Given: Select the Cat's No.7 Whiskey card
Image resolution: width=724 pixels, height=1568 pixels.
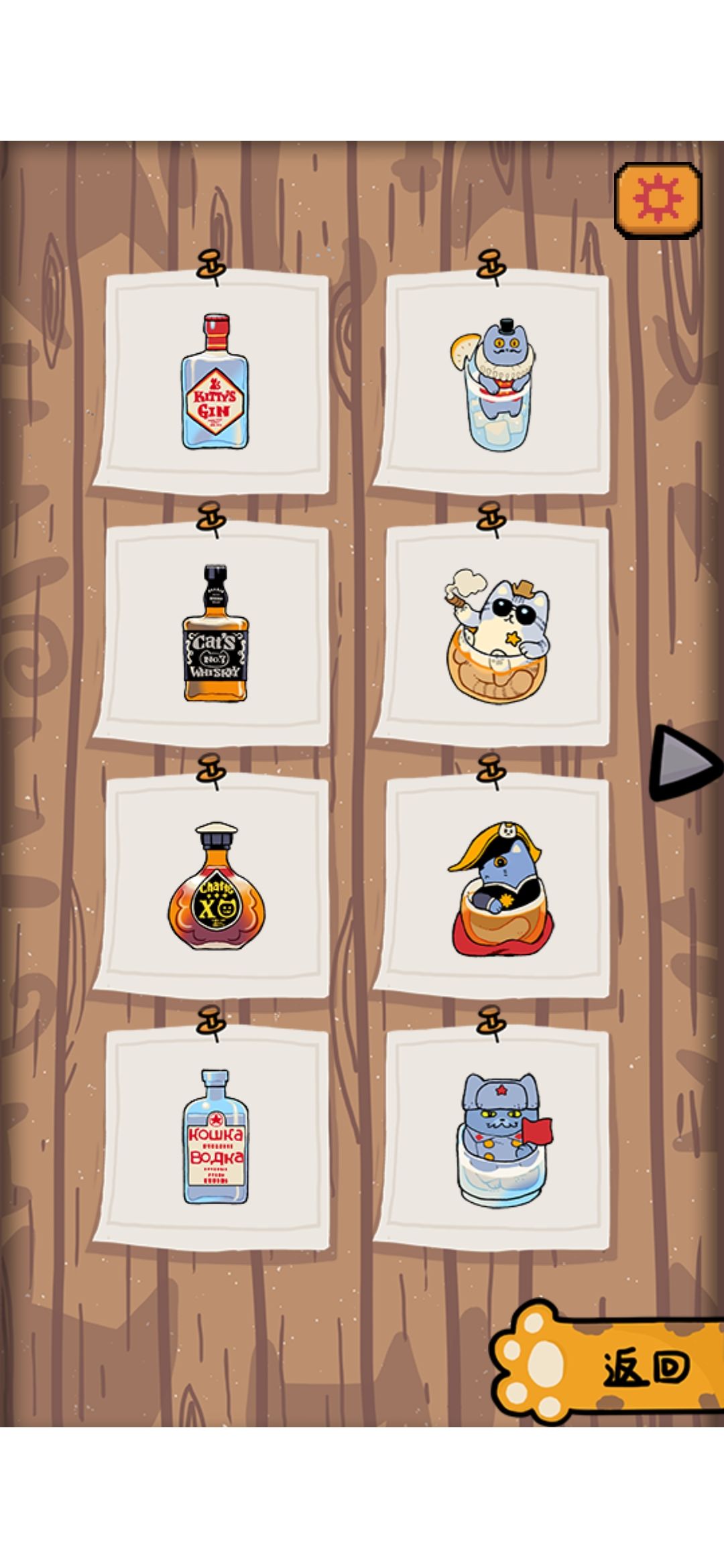Looking at the screenshot, I should pyautogui.click(x=212, y=633).
